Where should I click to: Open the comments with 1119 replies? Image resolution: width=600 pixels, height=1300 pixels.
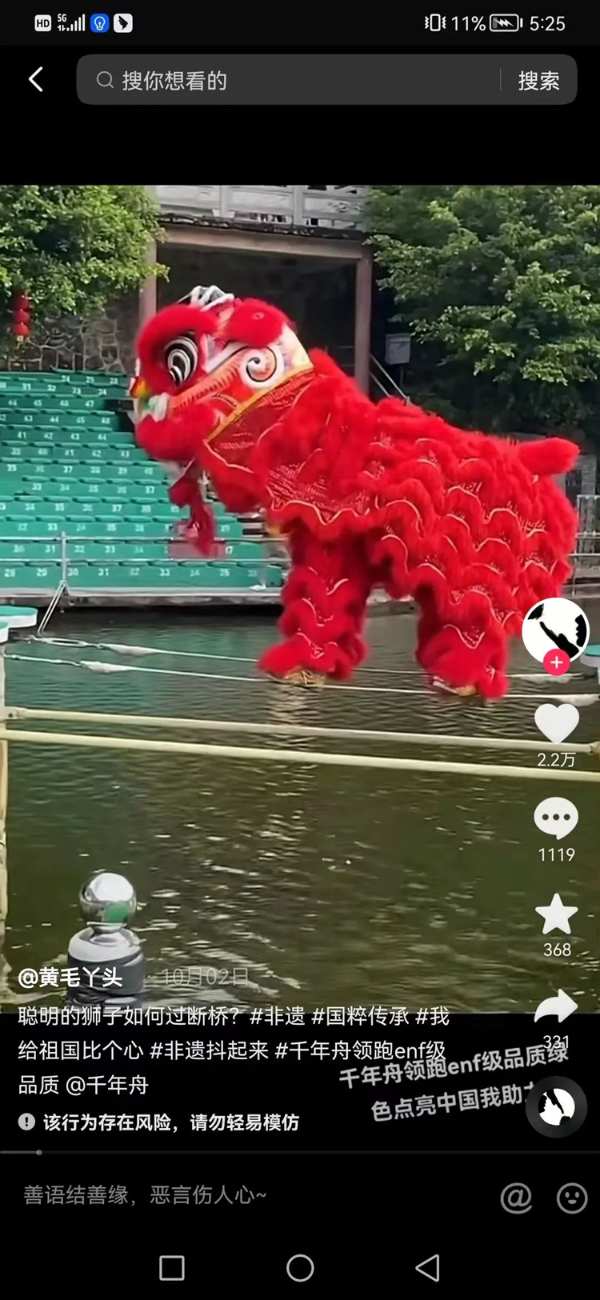(556, 819)
